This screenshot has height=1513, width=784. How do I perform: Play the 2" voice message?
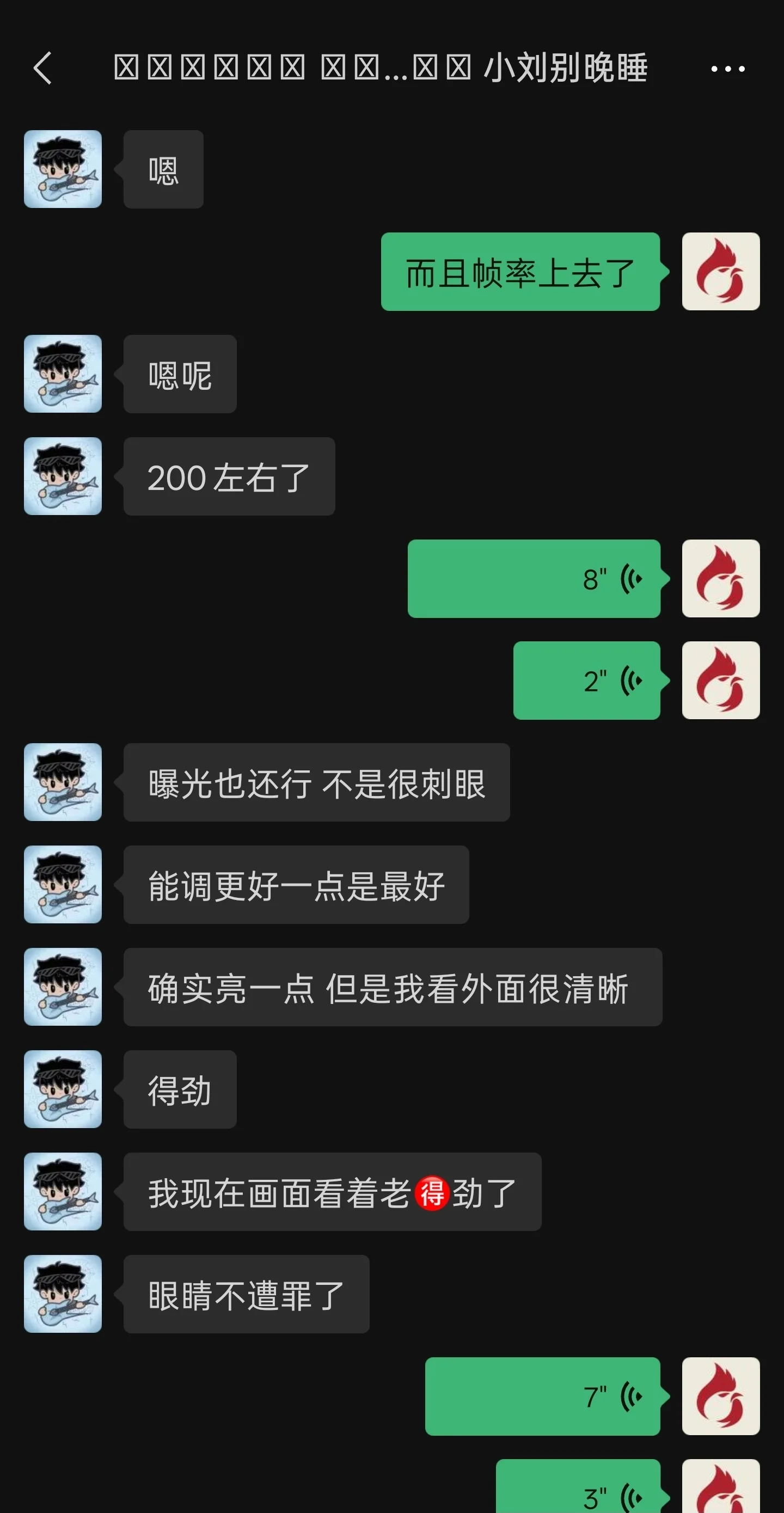(x=587, y=680)
